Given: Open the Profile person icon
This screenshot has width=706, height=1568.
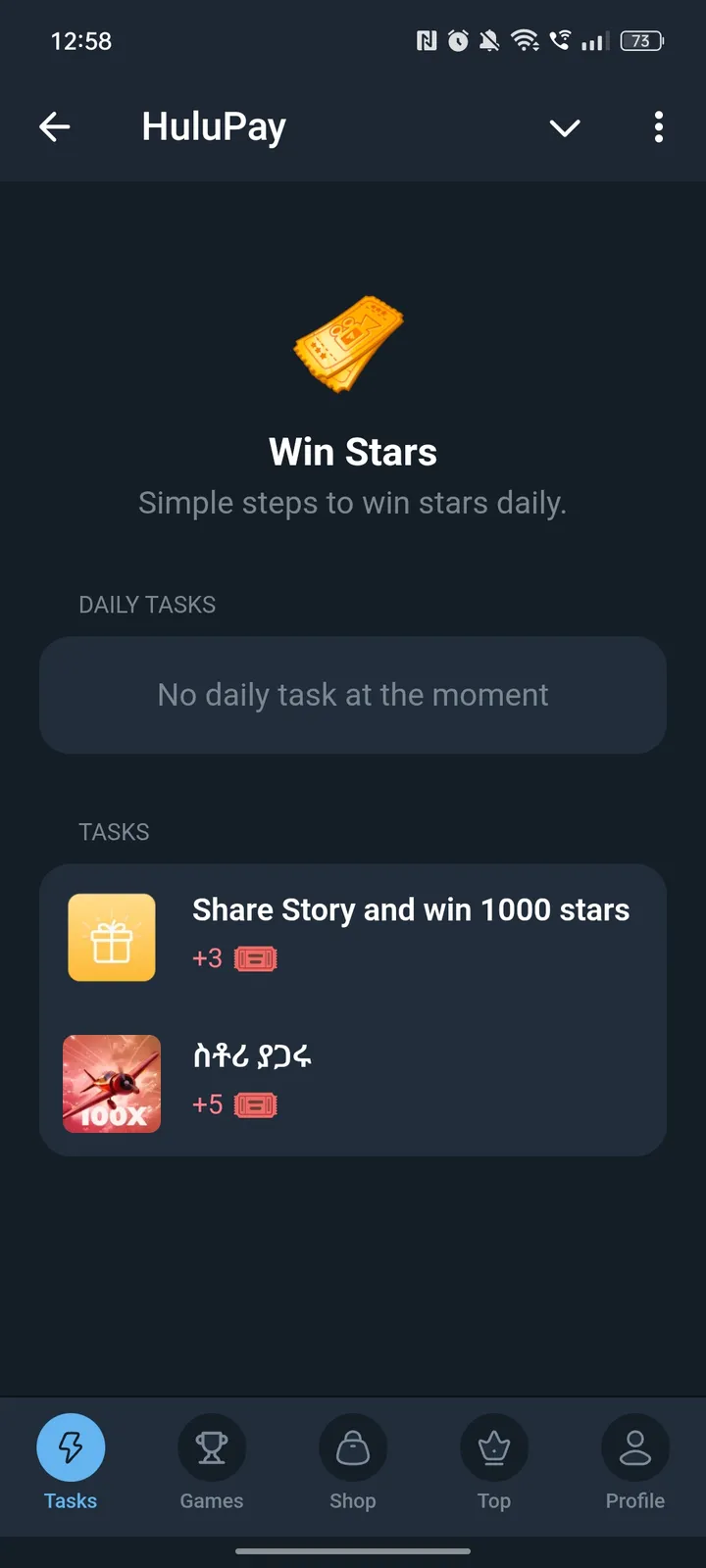Looking at the screenshot, I should coord(634,1446).
